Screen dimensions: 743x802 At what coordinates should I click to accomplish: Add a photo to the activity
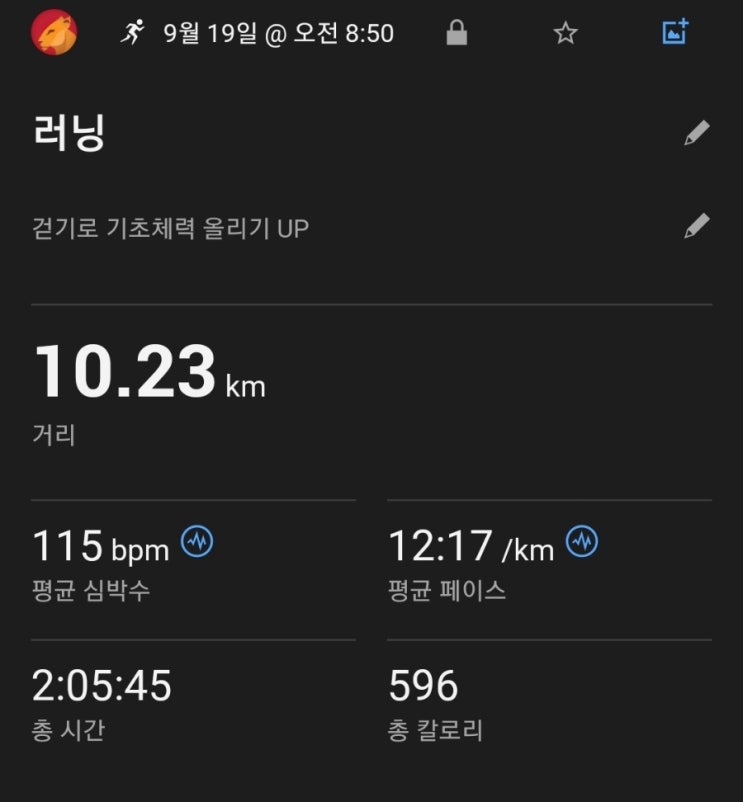point(677,31)
